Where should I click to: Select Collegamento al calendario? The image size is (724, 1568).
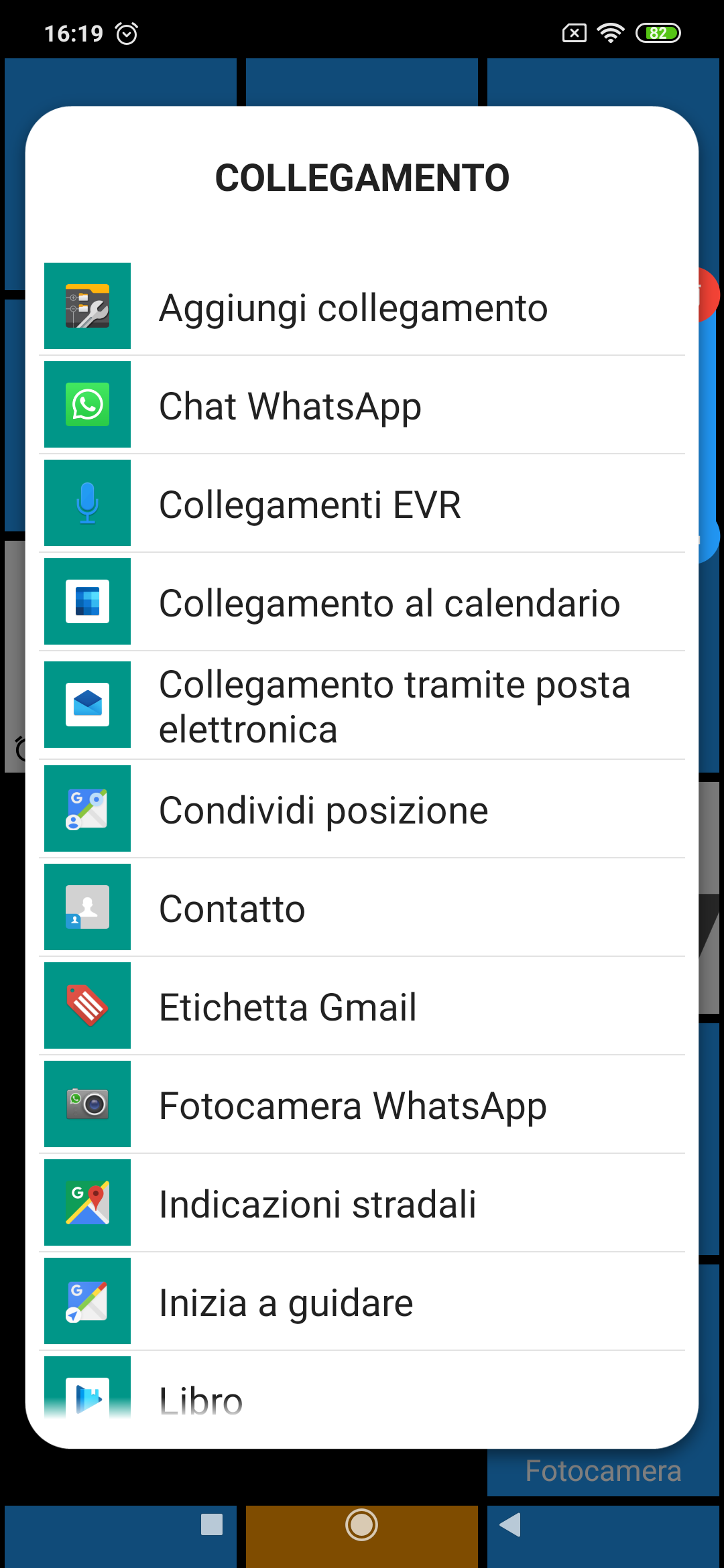pyautogui.click(x=362, y=602)
